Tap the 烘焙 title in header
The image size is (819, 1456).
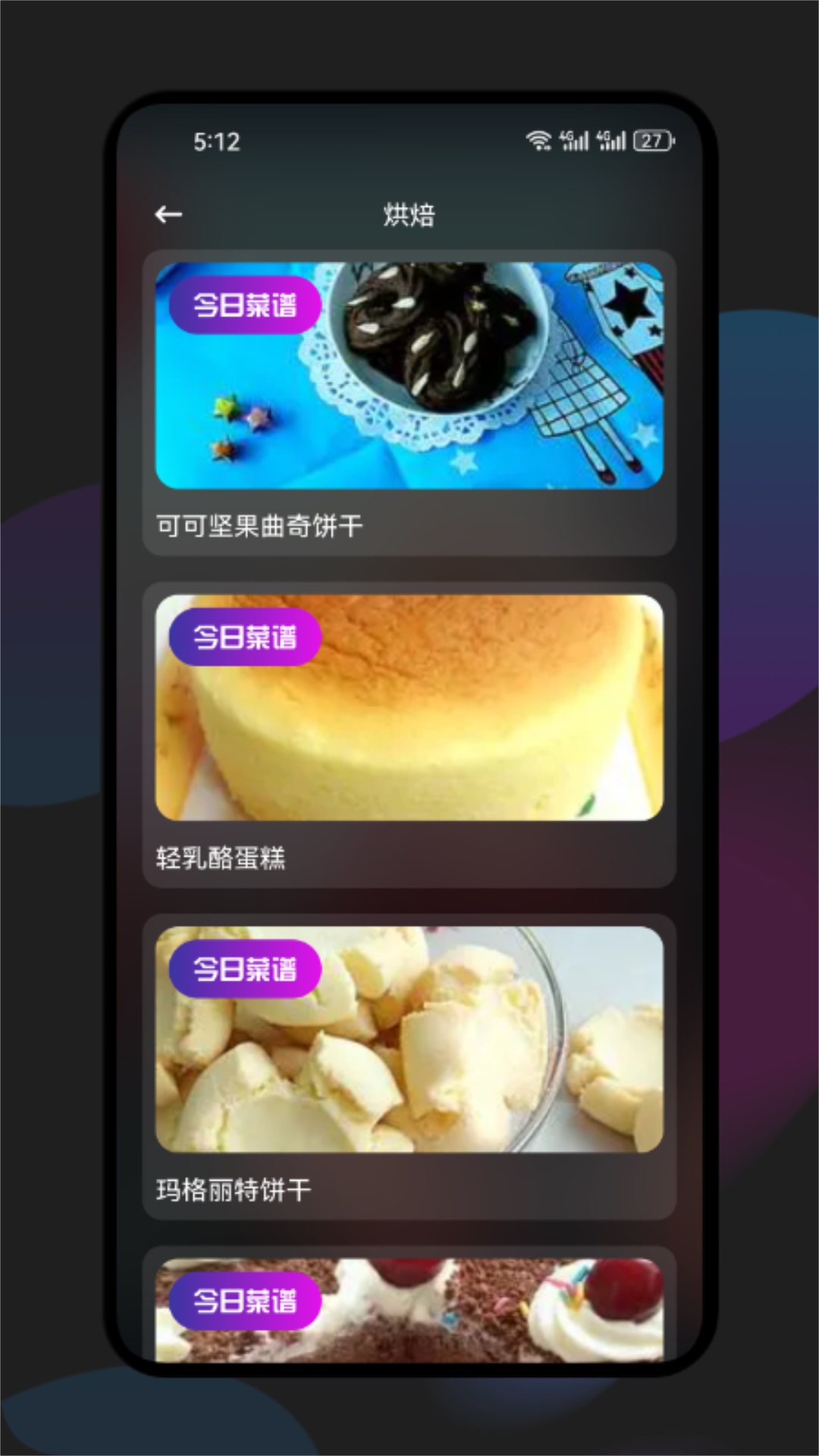coord(409,215)
